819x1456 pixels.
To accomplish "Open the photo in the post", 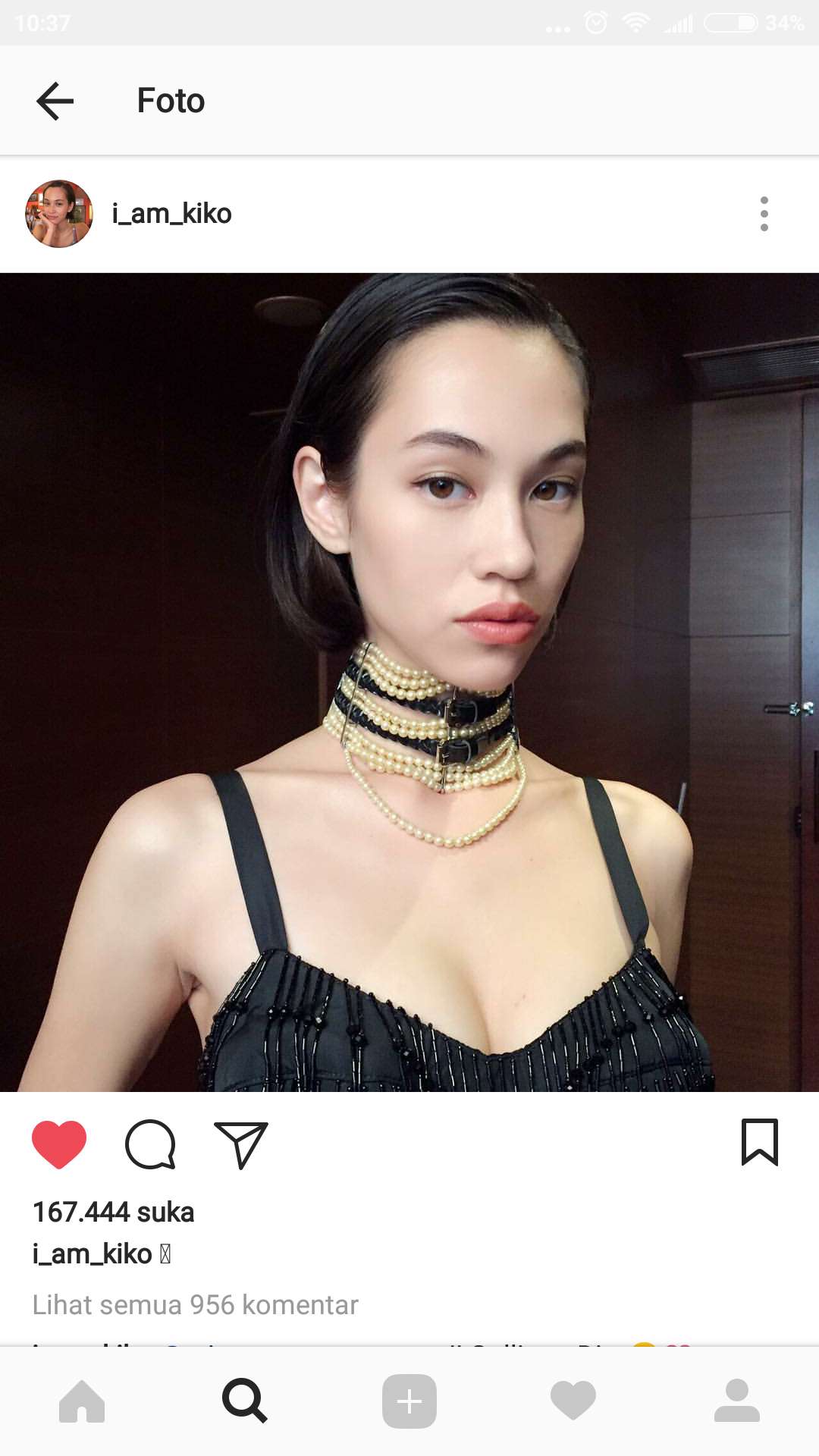I will [x=409, y=682].
